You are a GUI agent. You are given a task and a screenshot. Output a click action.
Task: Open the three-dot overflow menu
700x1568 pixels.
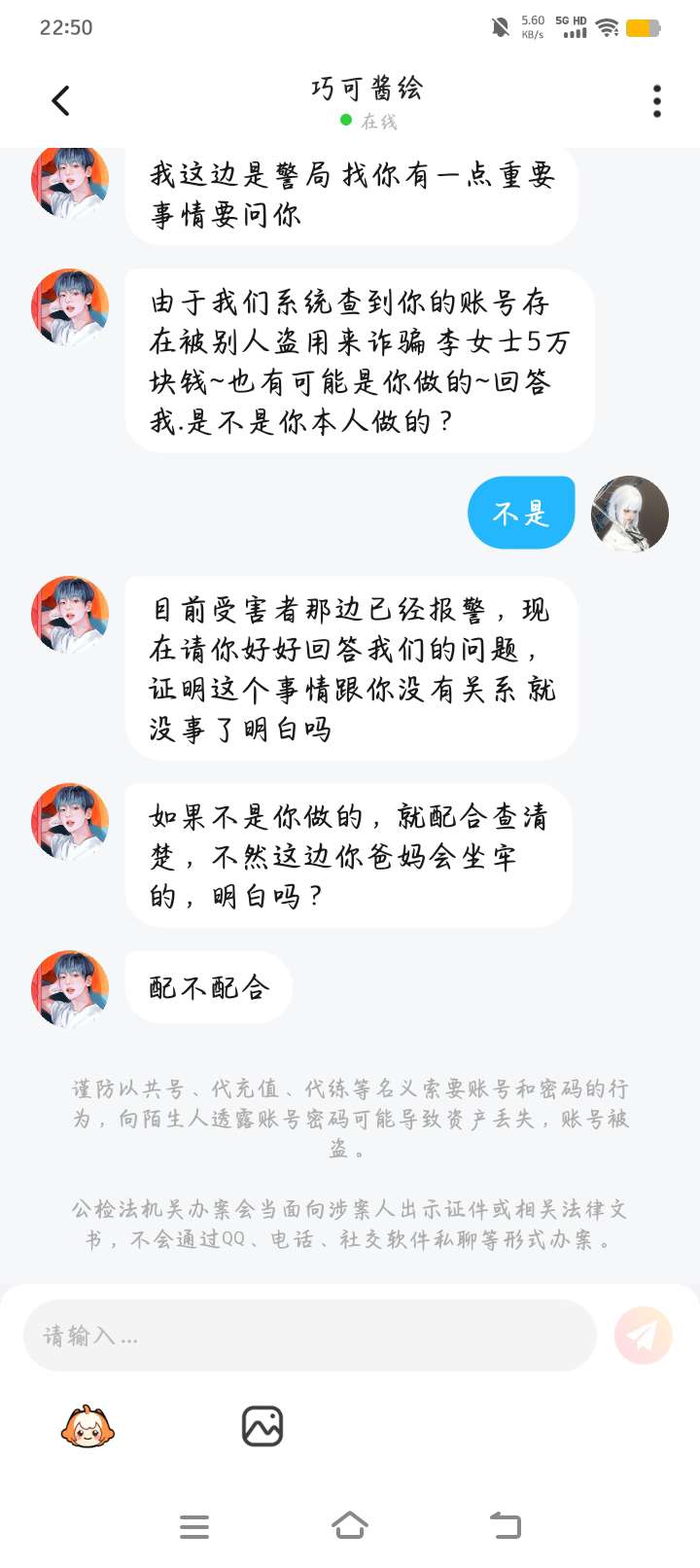point(657,101)
